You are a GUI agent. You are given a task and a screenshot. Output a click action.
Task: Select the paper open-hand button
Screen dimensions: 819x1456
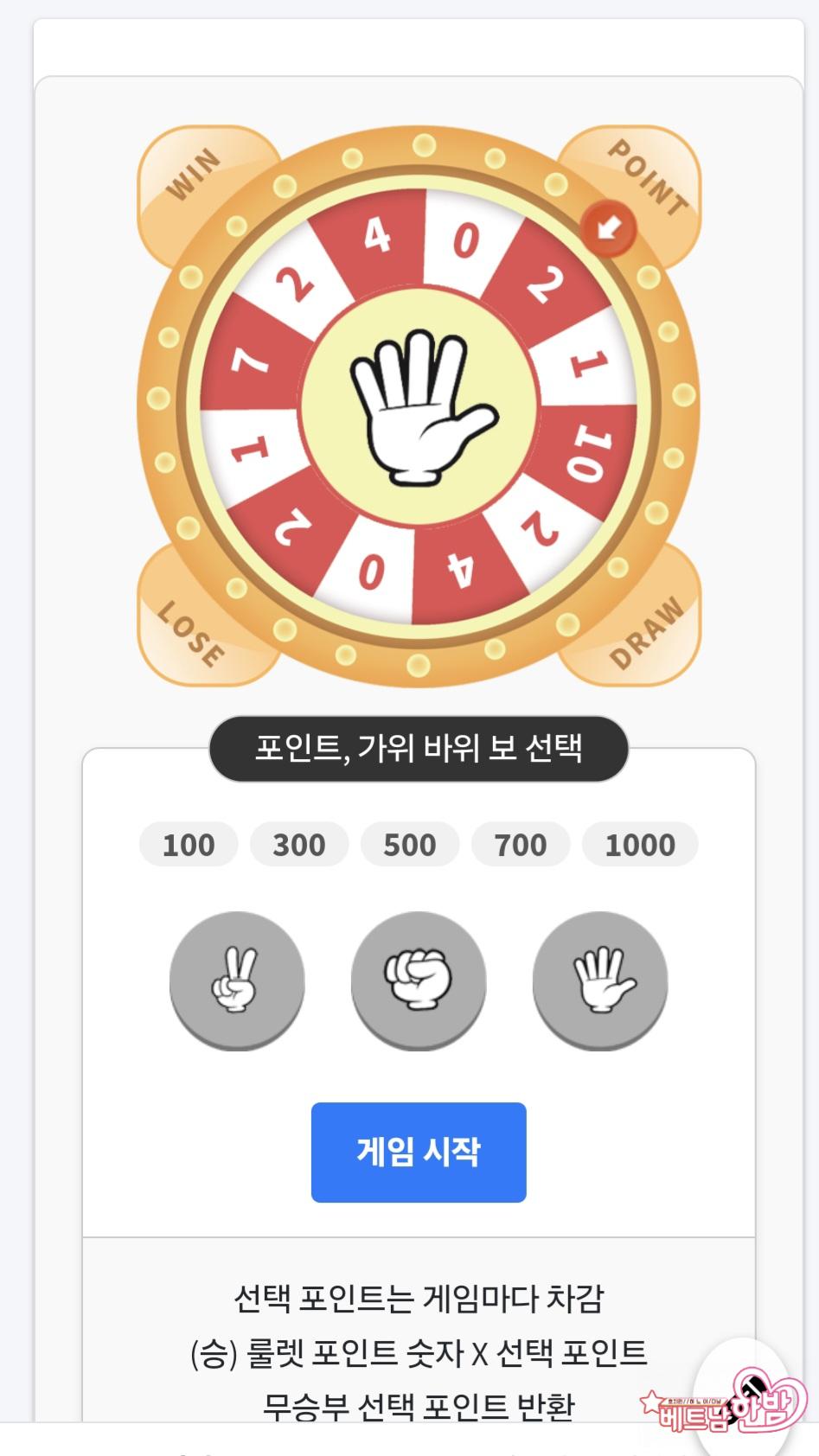click(x=600, y=980)
